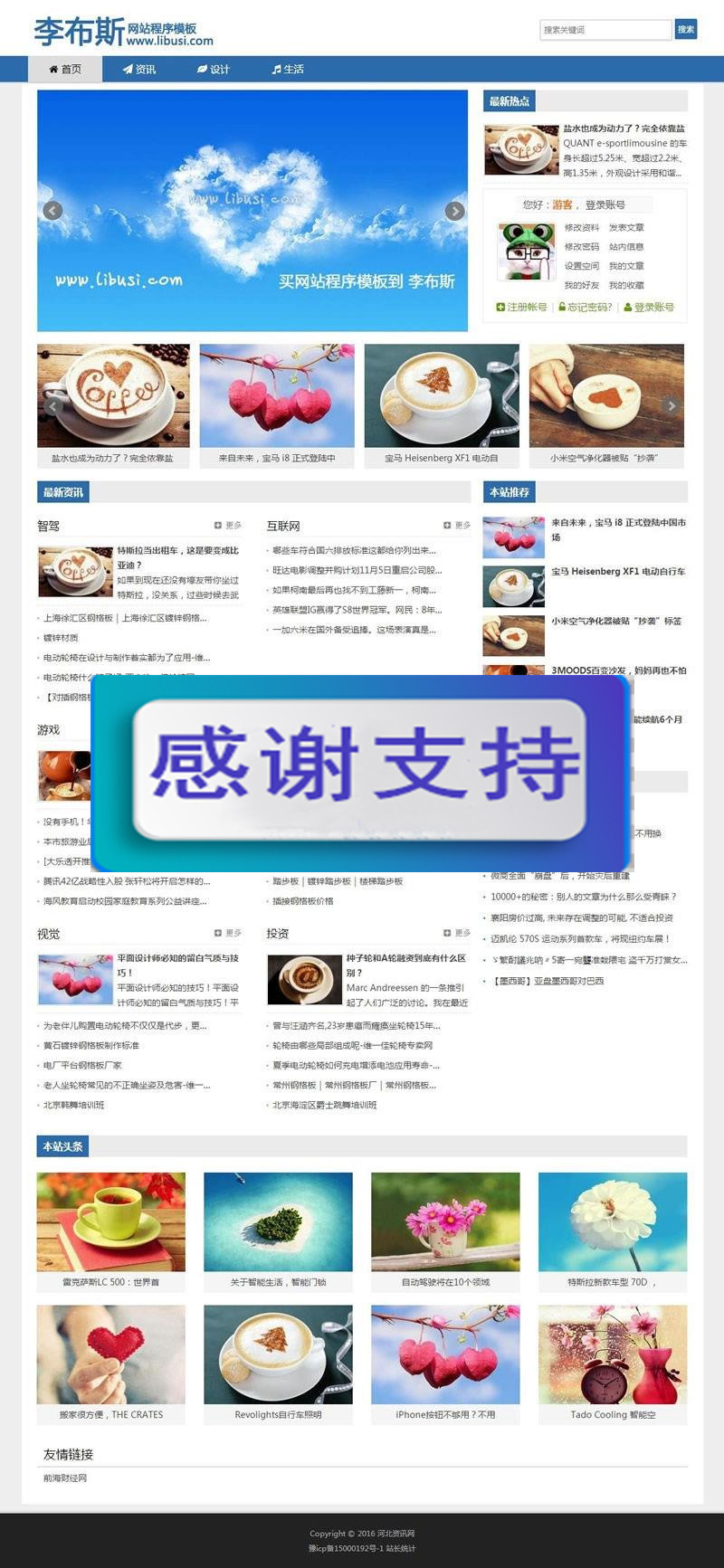Open the 前海财经网 friend link
The image size is (724, 1568).
(65, 1478)
